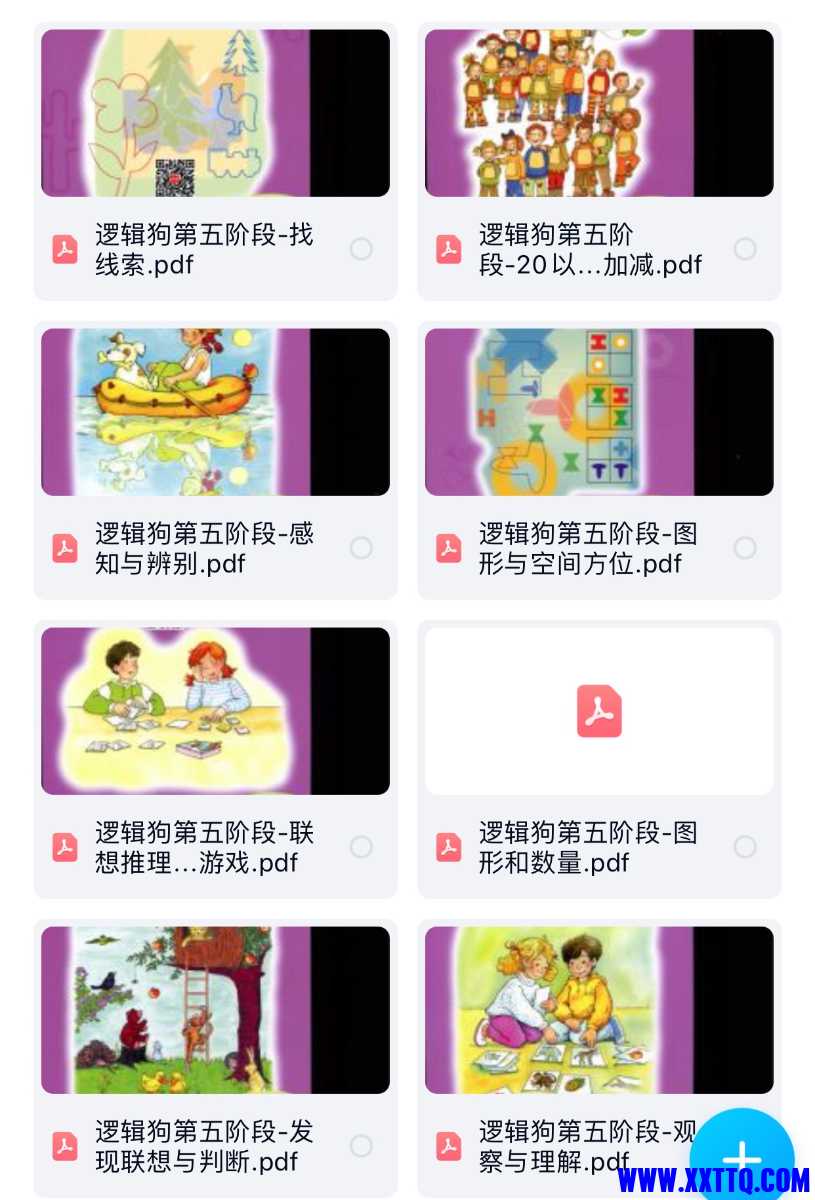Select the 找线索.pdf file circle
Viewport: 815px width, 1200px height.
pos(361,249)
